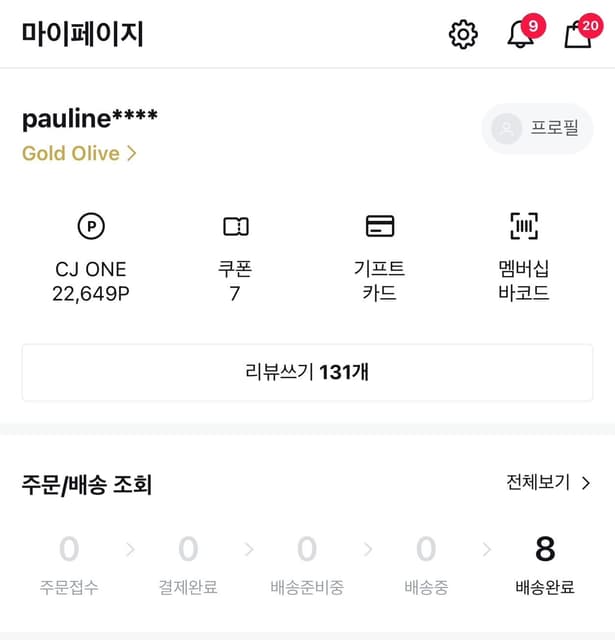
Task: Open the settings gear icon
Action: click(463, 35)
